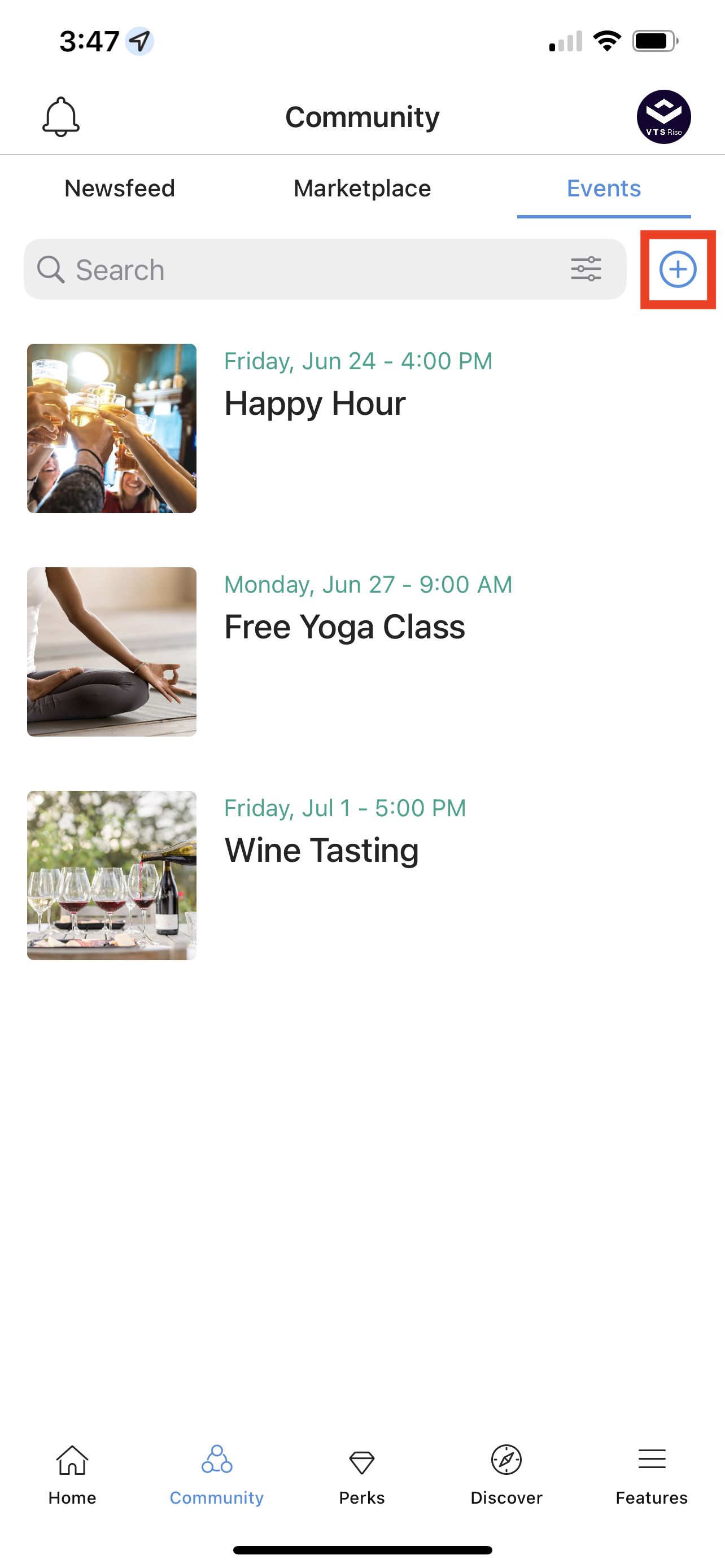Open the filter options in search bar
The width and height of the screenshot is (725, 1568).
tap(586, 269)
